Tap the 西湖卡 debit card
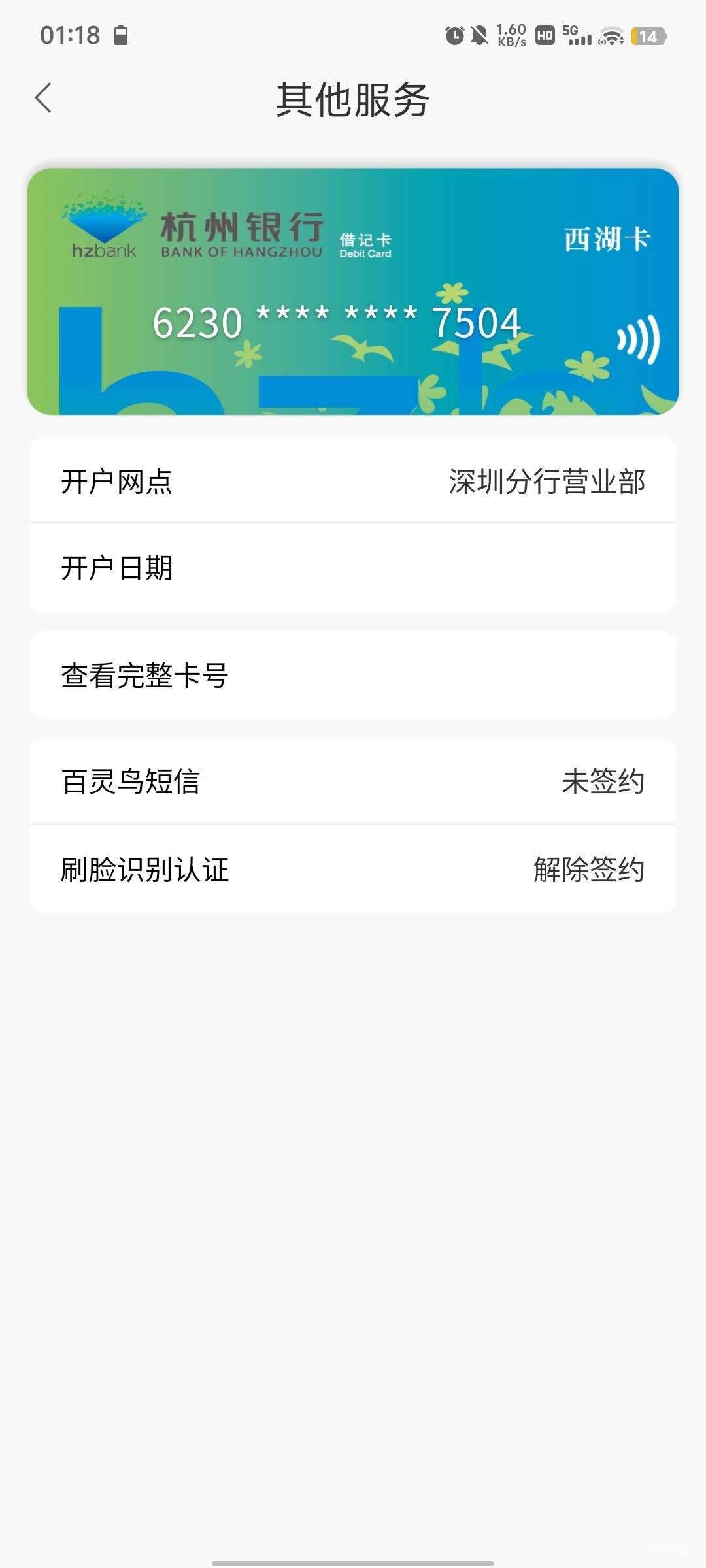The height and width of the screenshot is (1568, 706). (353, 291)
